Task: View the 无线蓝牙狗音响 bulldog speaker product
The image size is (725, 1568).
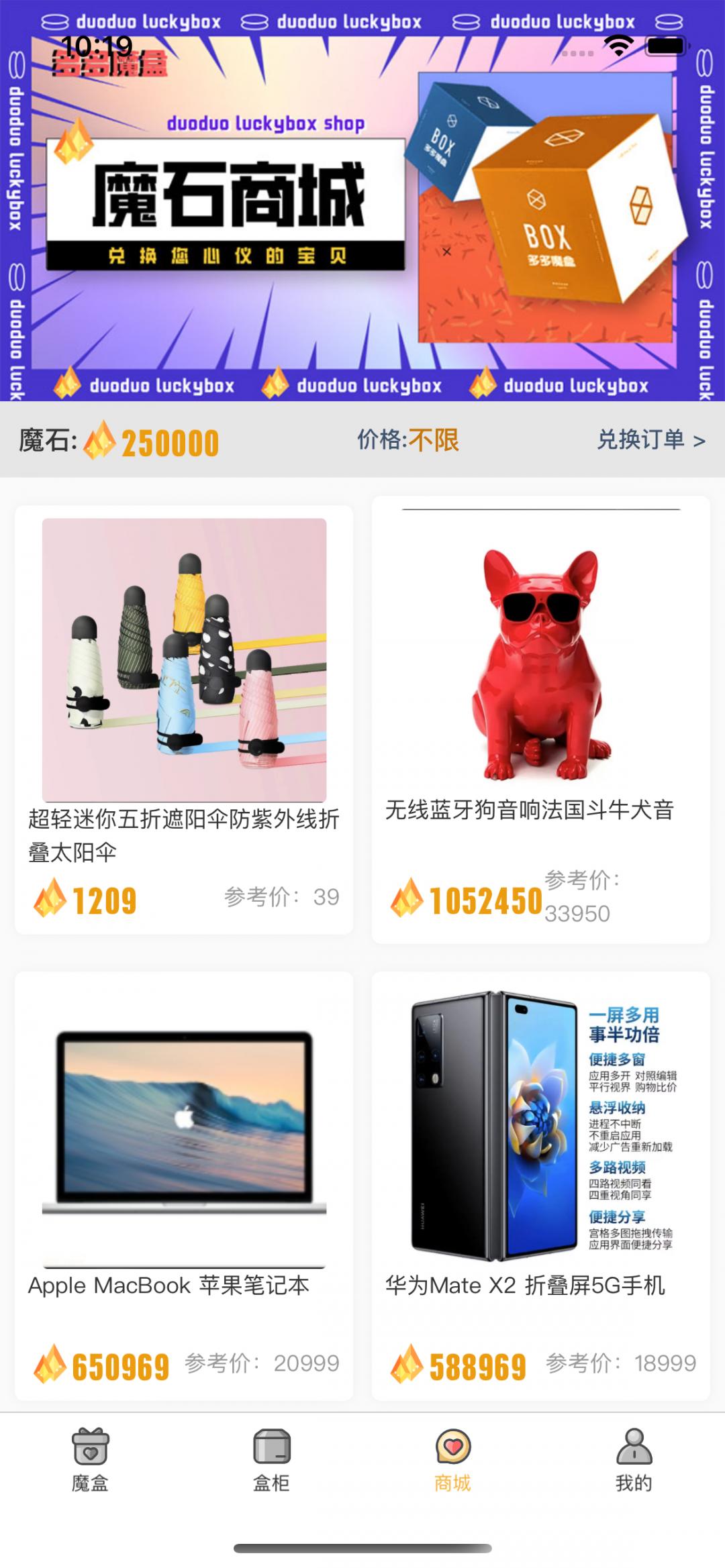Action: pos(540,718)
